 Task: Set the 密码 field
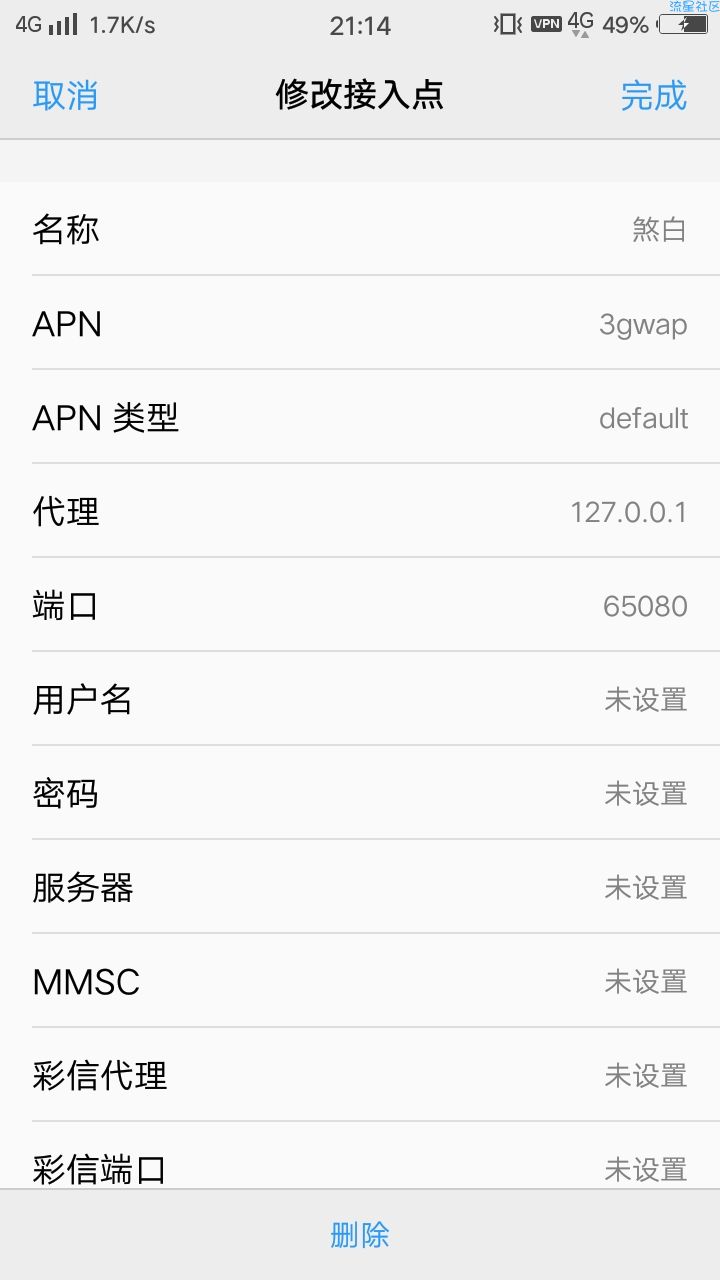click(x=360, y=793)
